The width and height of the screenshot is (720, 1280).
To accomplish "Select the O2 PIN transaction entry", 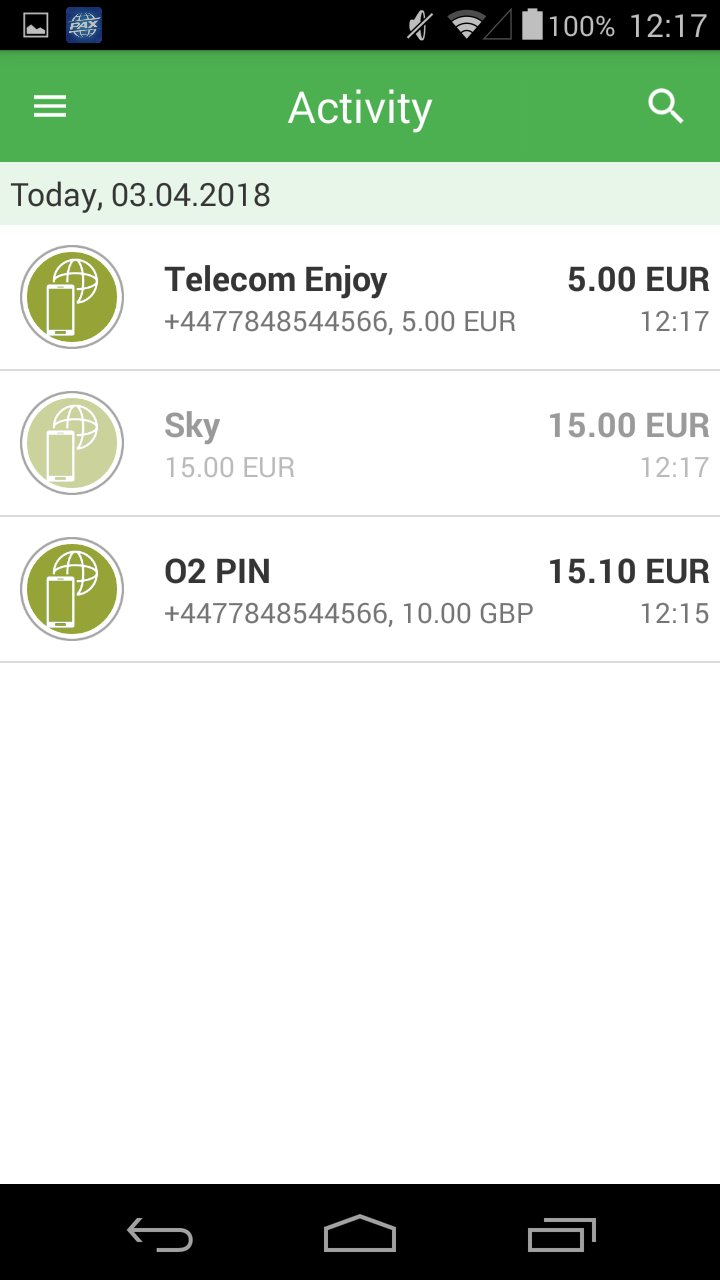I will [x=360, y=589].
